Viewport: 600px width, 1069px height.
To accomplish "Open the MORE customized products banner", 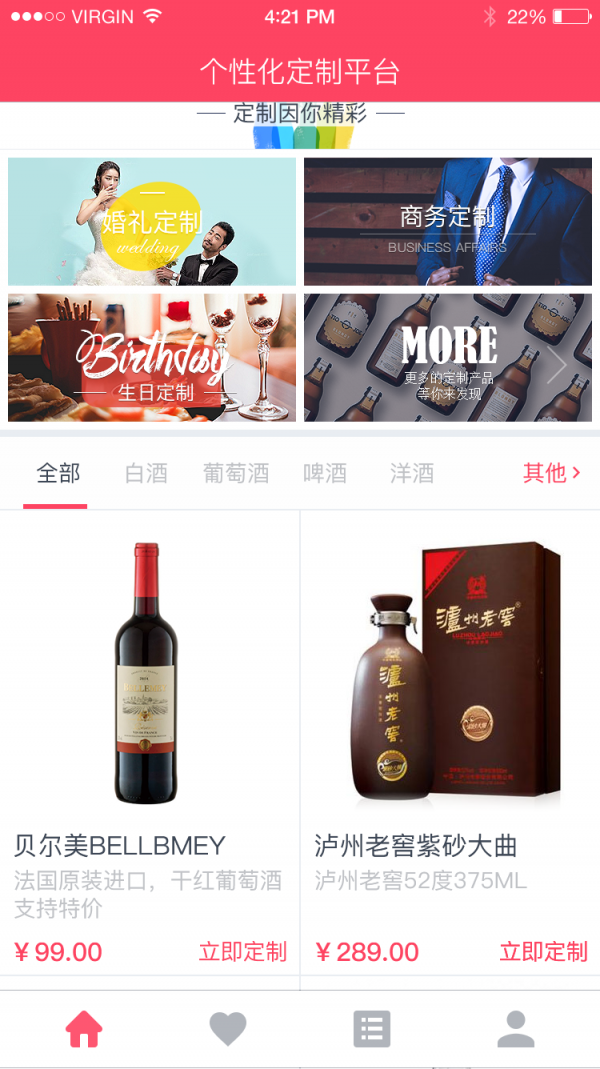I will click(447, 357).
